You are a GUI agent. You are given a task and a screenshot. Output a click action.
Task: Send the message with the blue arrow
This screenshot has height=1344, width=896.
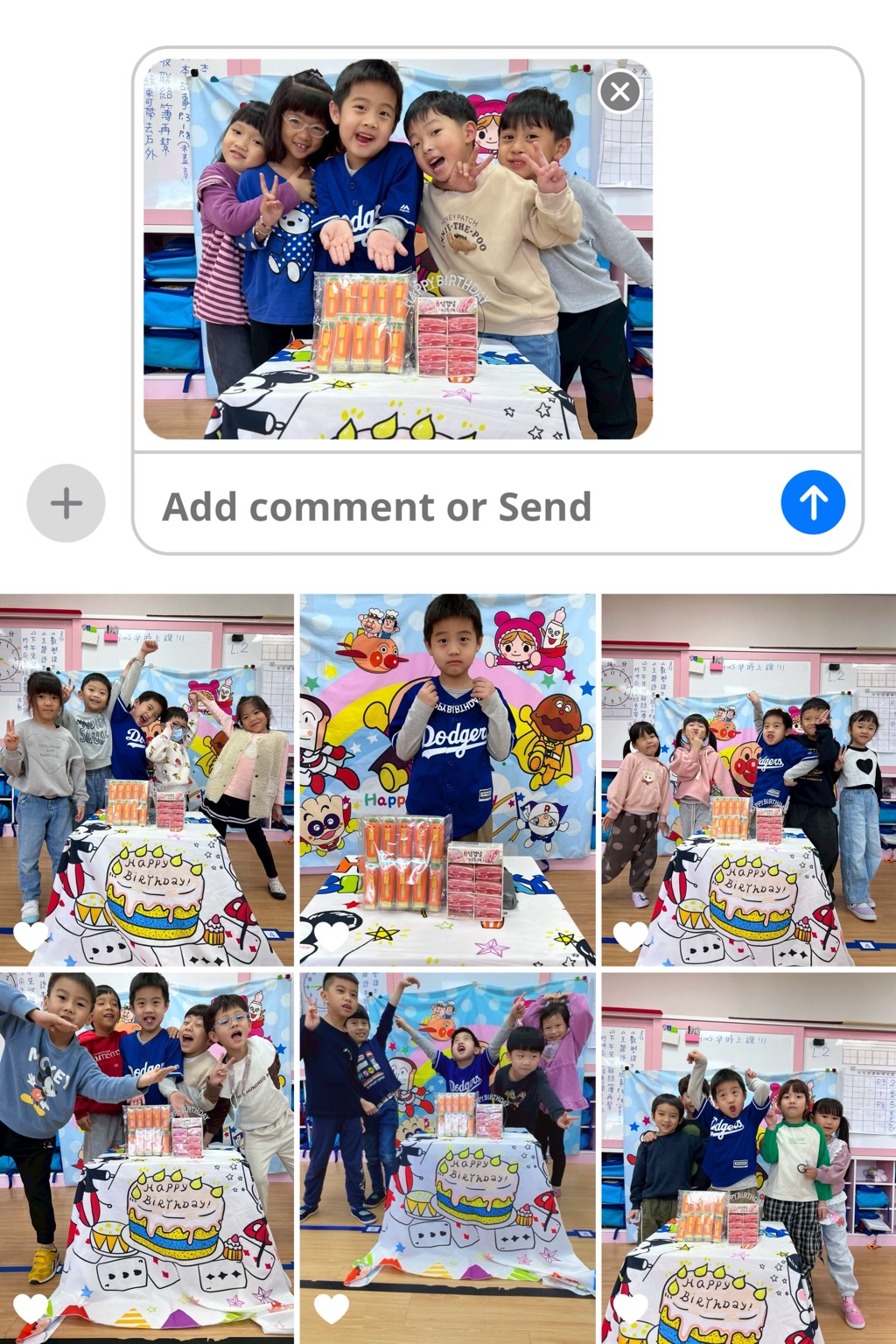coord(812,503)
